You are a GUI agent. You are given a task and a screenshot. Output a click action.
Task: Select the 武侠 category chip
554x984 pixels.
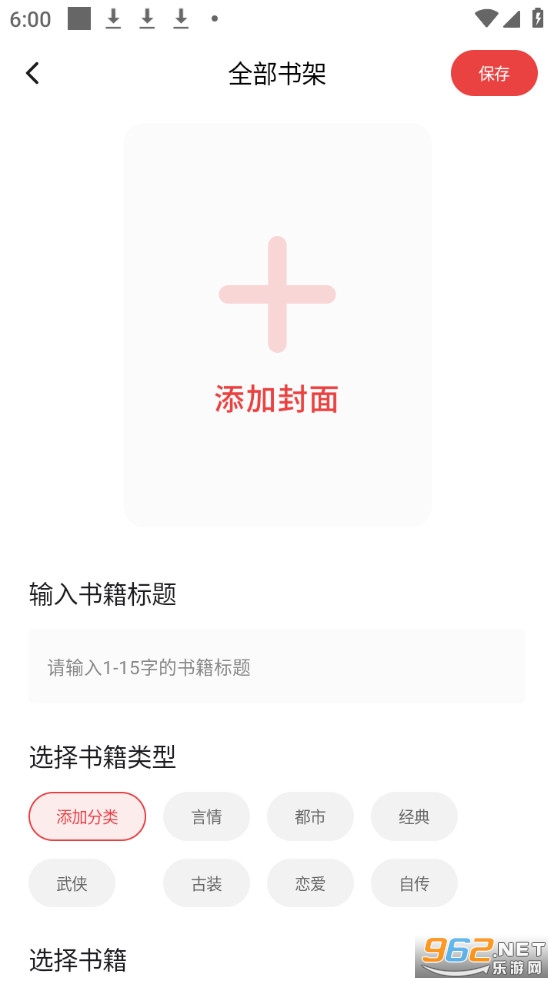pos(72,884)
